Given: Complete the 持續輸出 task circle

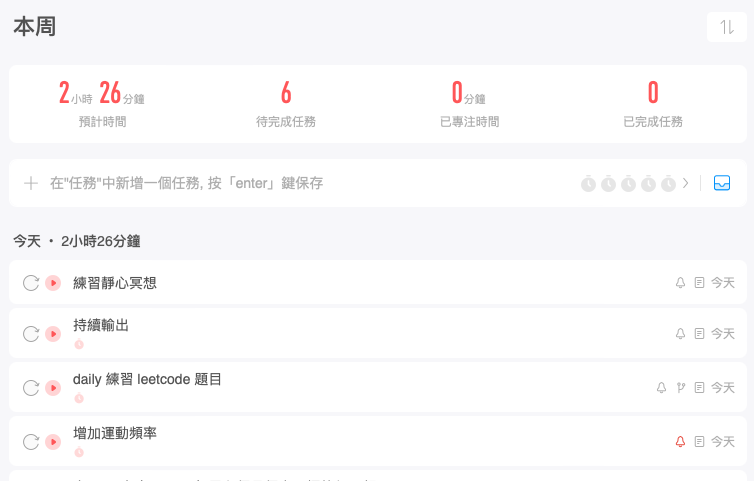Looking at the screenshot, I should tap(31, 333).
